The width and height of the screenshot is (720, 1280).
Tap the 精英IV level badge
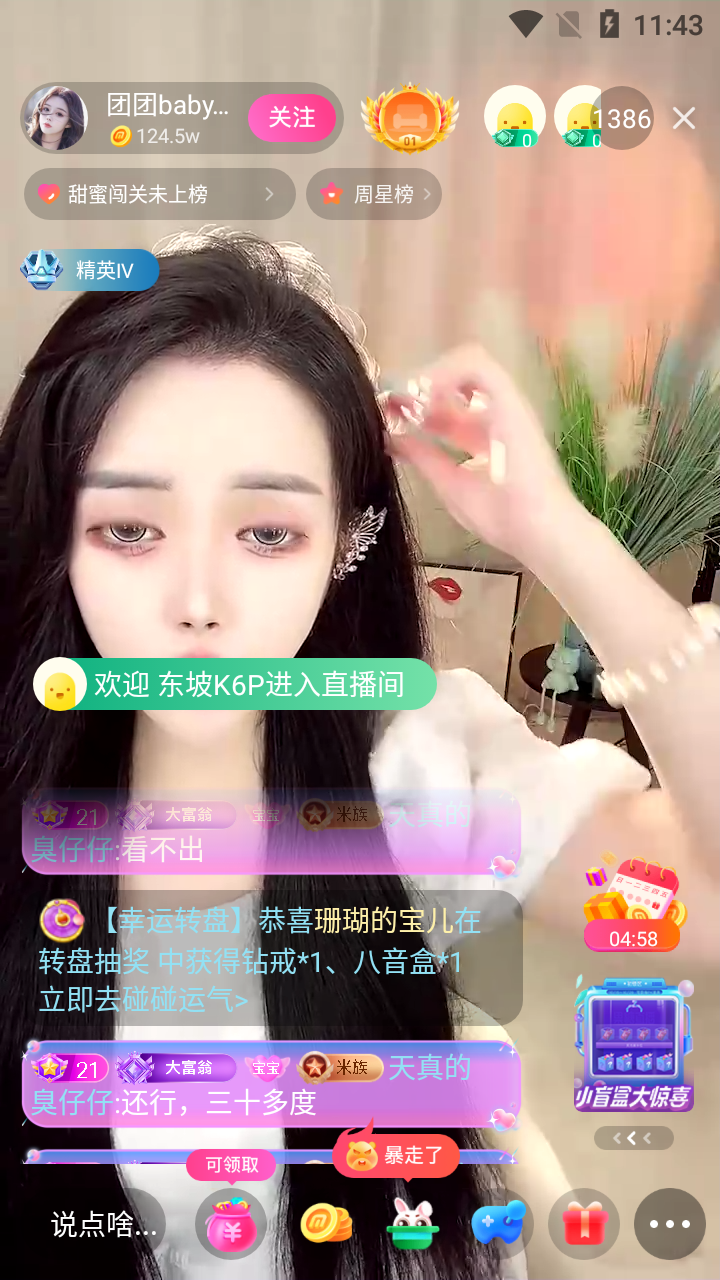click(90, 270)
